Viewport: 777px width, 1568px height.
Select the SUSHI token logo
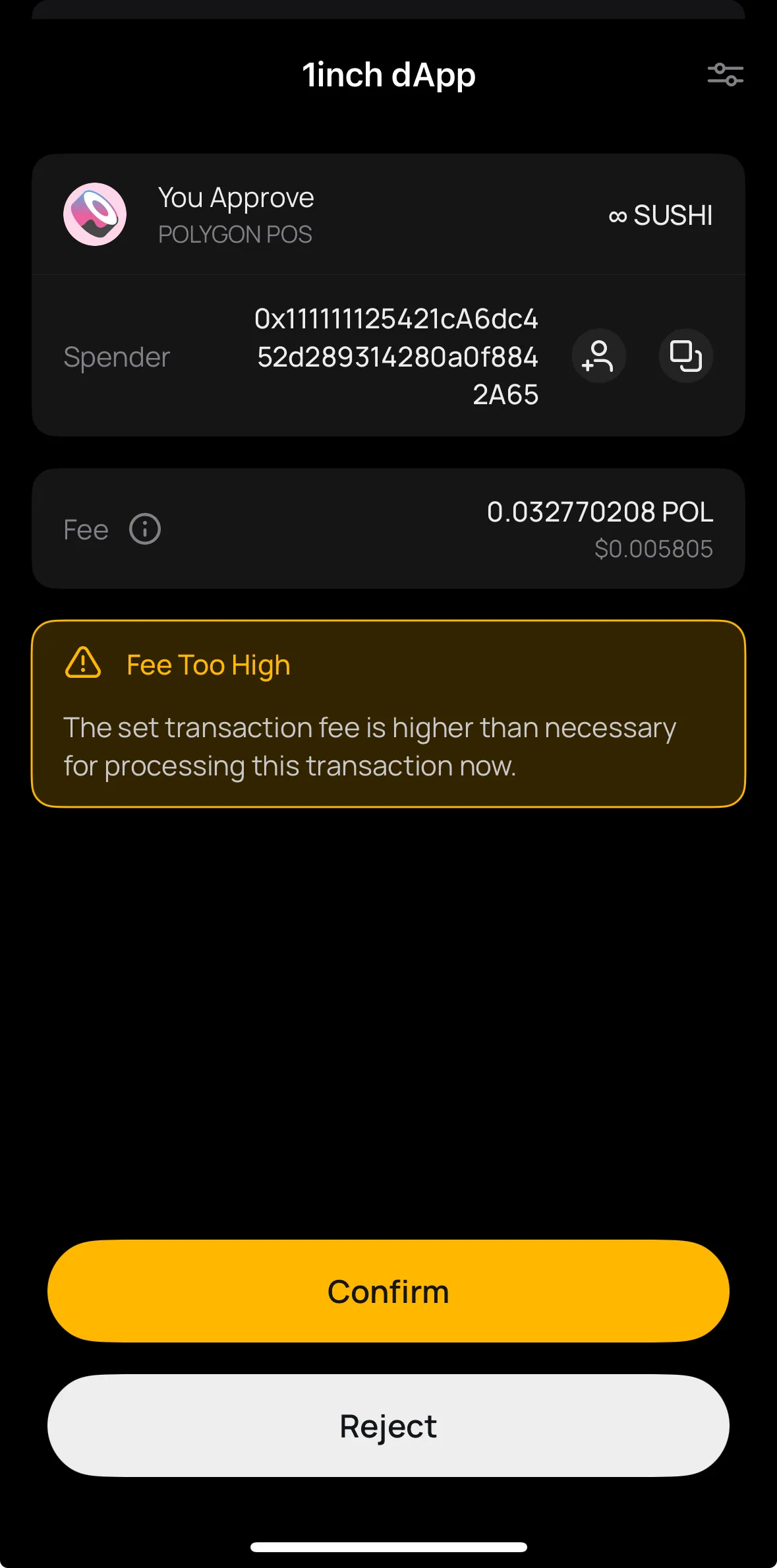[x=94, y=215]
